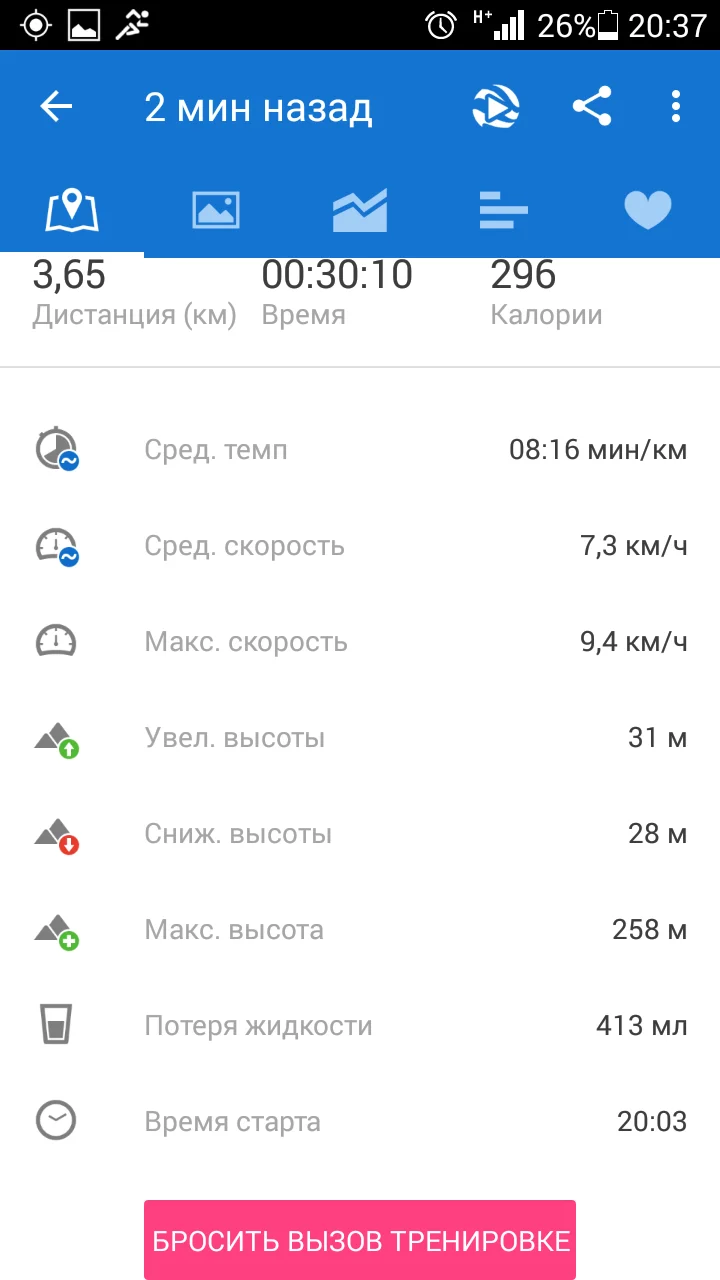Switch to the photos tab
This screenshot has height=1280, width=720.
point(216,211)
